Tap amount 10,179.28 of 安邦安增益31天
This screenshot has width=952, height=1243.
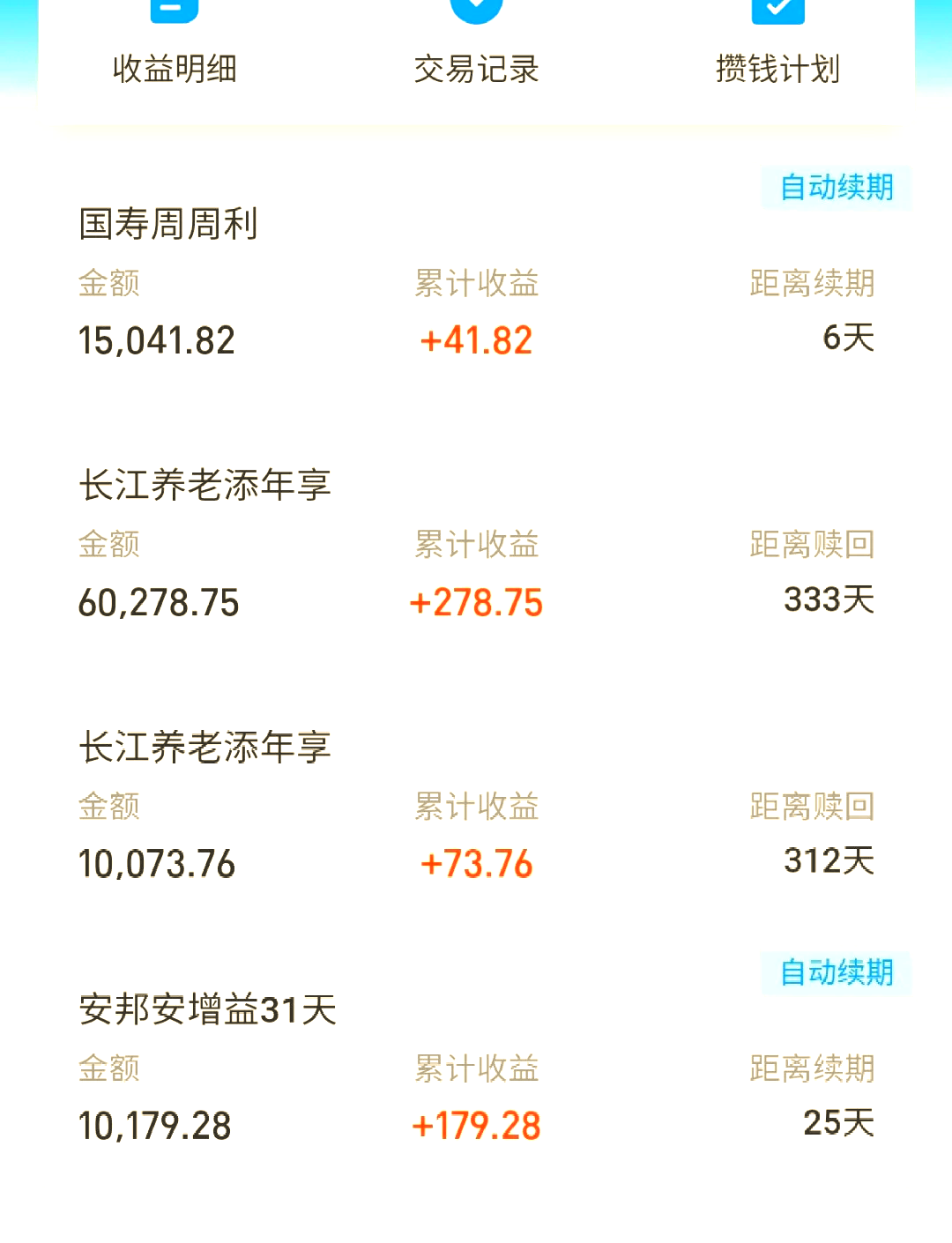coord(154,1126)
